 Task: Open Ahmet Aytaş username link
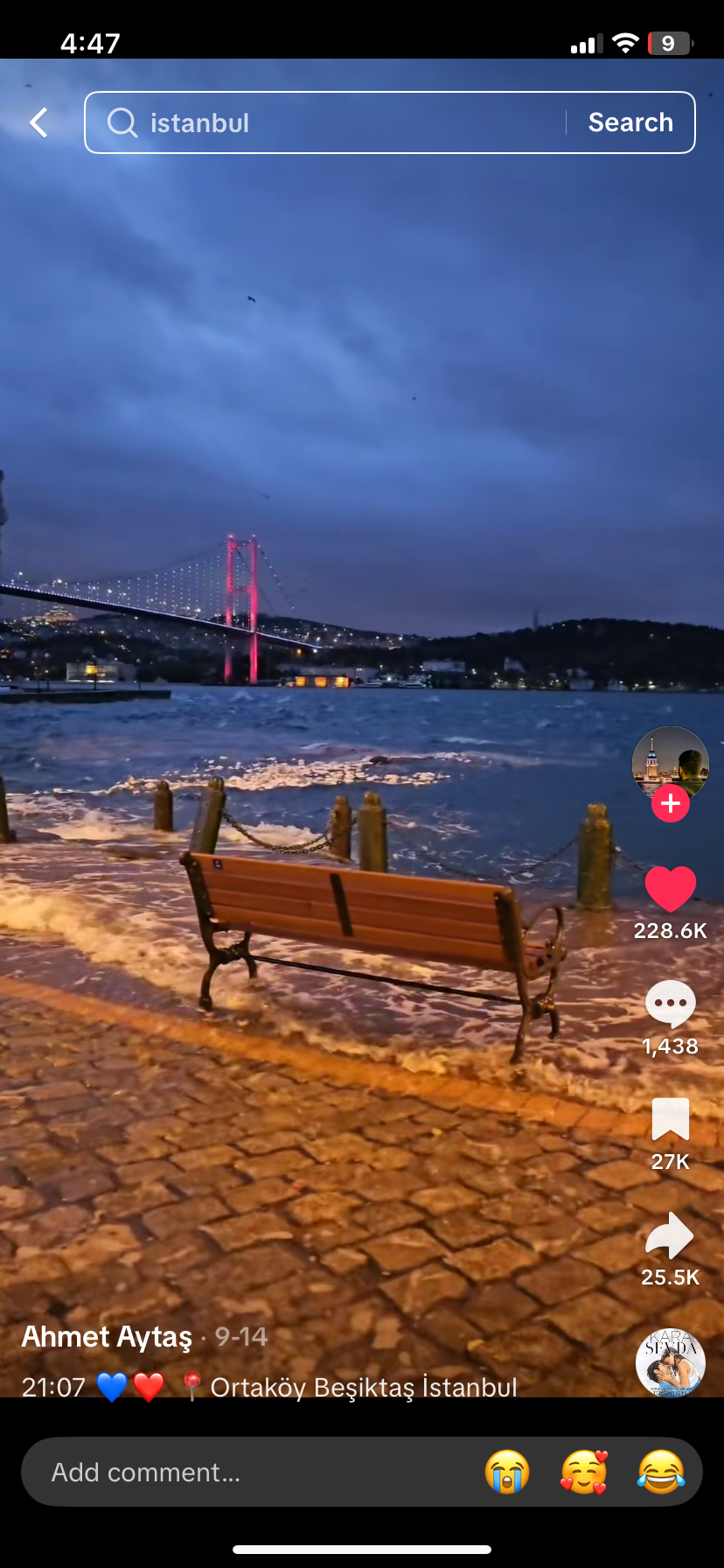coord(107,1337)
